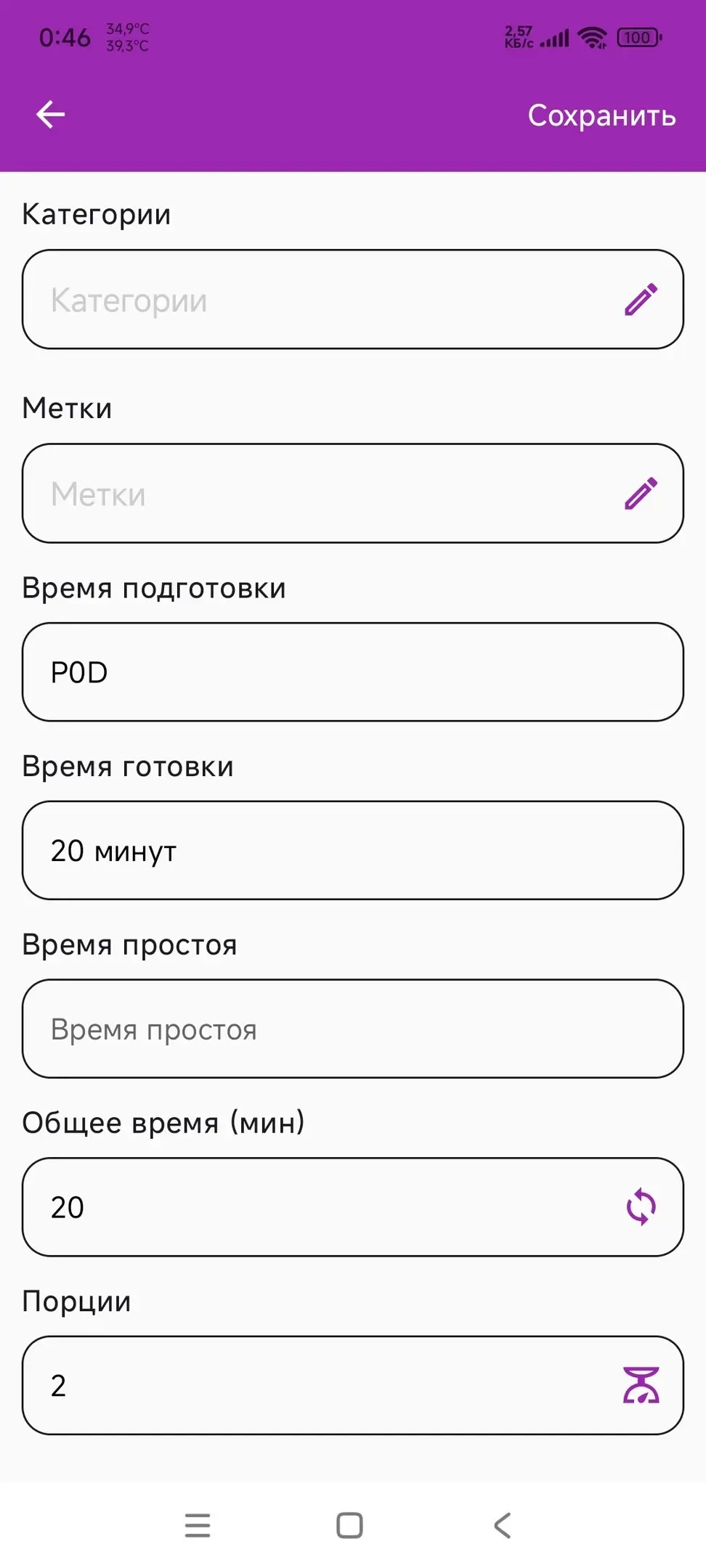Scale servings with the scale icon
The image size is (706, 1568).
[641, 1385]
